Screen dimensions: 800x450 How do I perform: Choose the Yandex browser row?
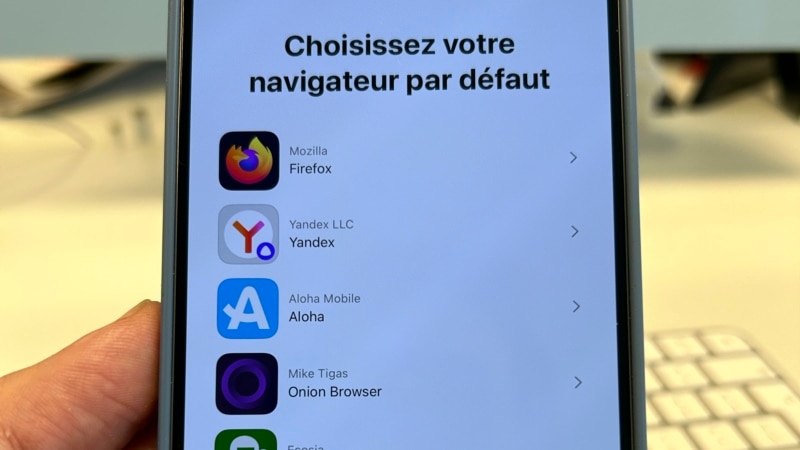pyautogui.click(x=400, y=234)
